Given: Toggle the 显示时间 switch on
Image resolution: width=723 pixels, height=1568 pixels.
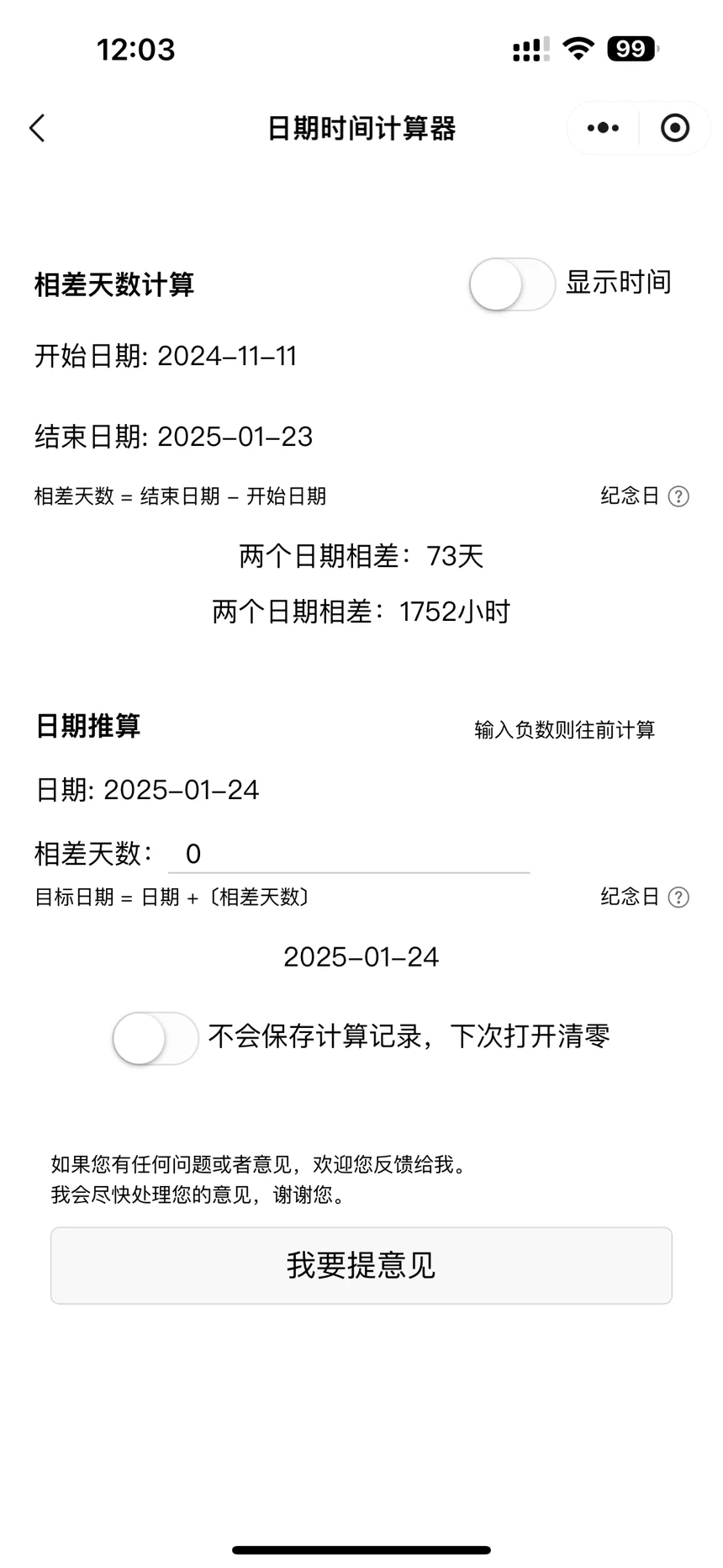Looking at the screenshot, I should pyautogui.click(x=512, y=283).
